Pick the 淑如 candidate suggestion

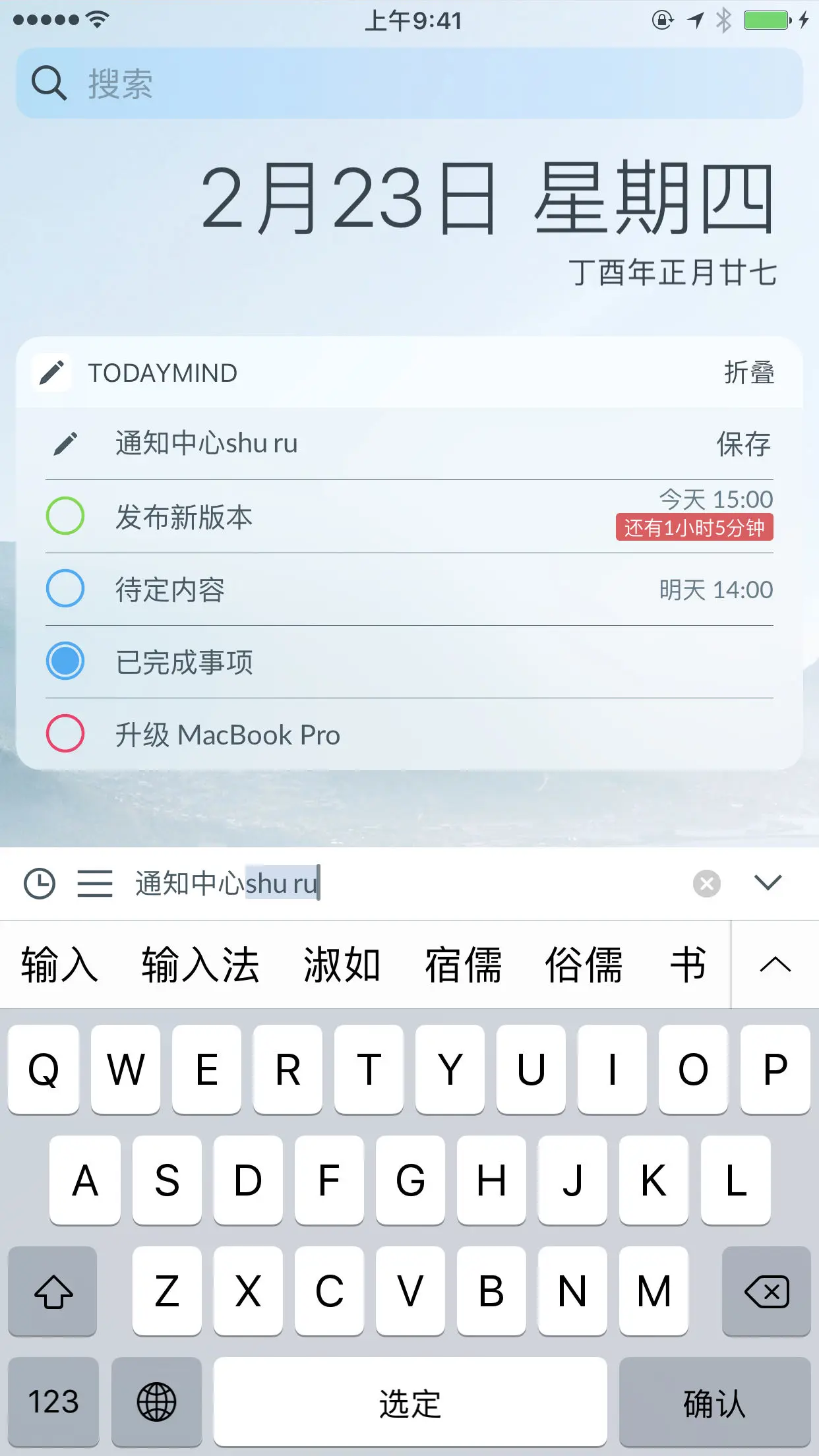point(342,965)
